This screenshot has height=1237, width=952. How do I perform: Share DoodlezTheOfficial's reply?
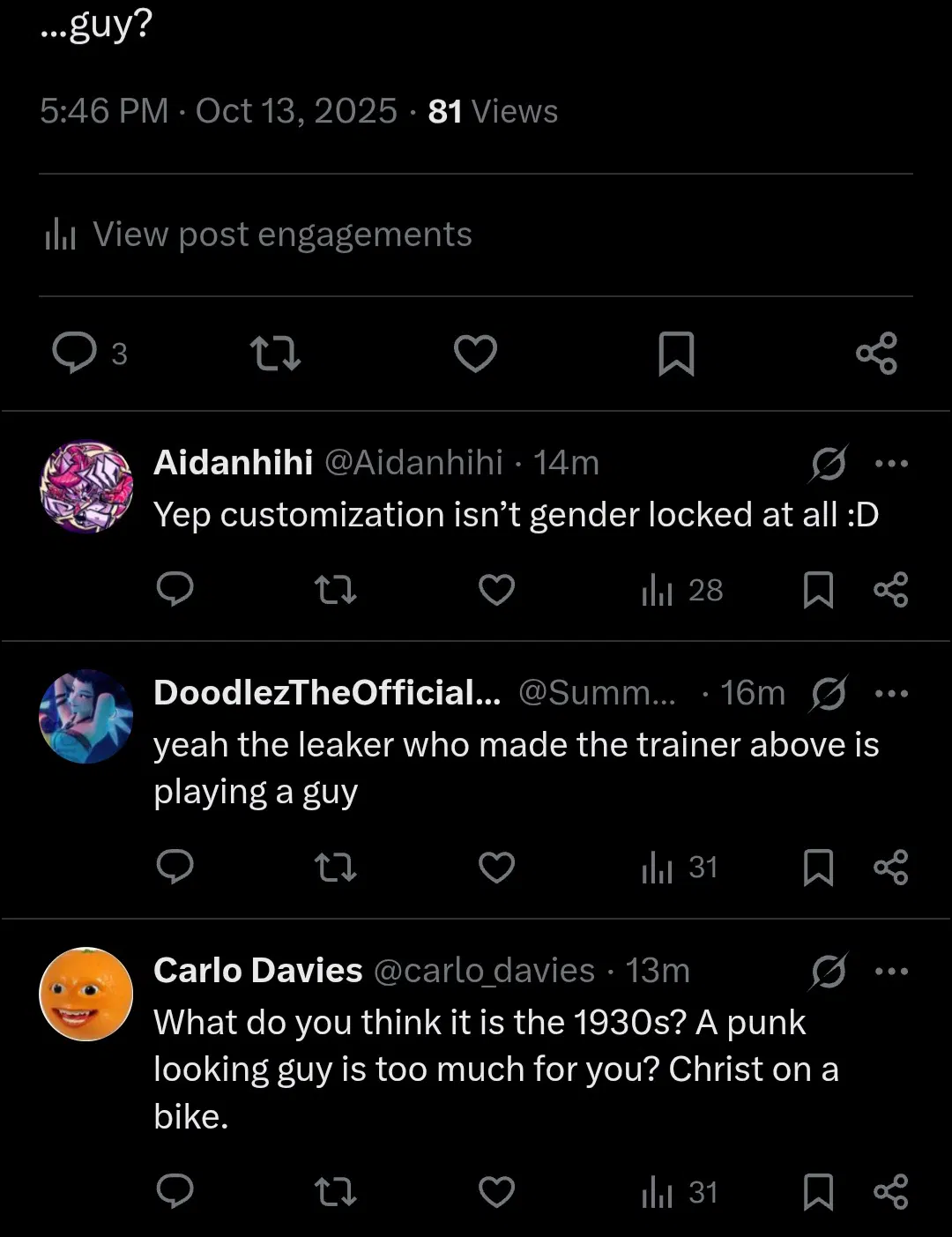coord(890,868)
